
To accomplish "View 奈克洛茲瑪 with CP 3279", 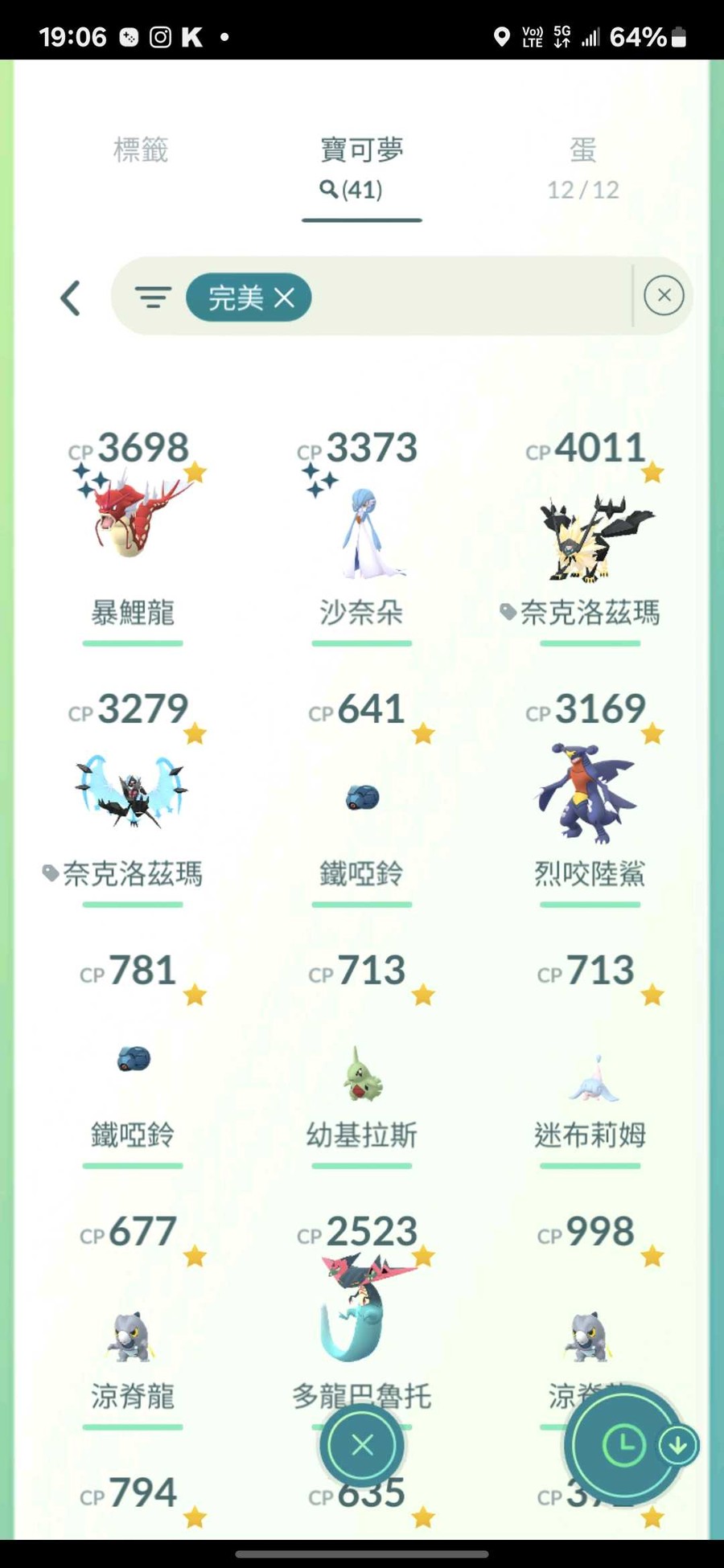I will pos(133,794).
